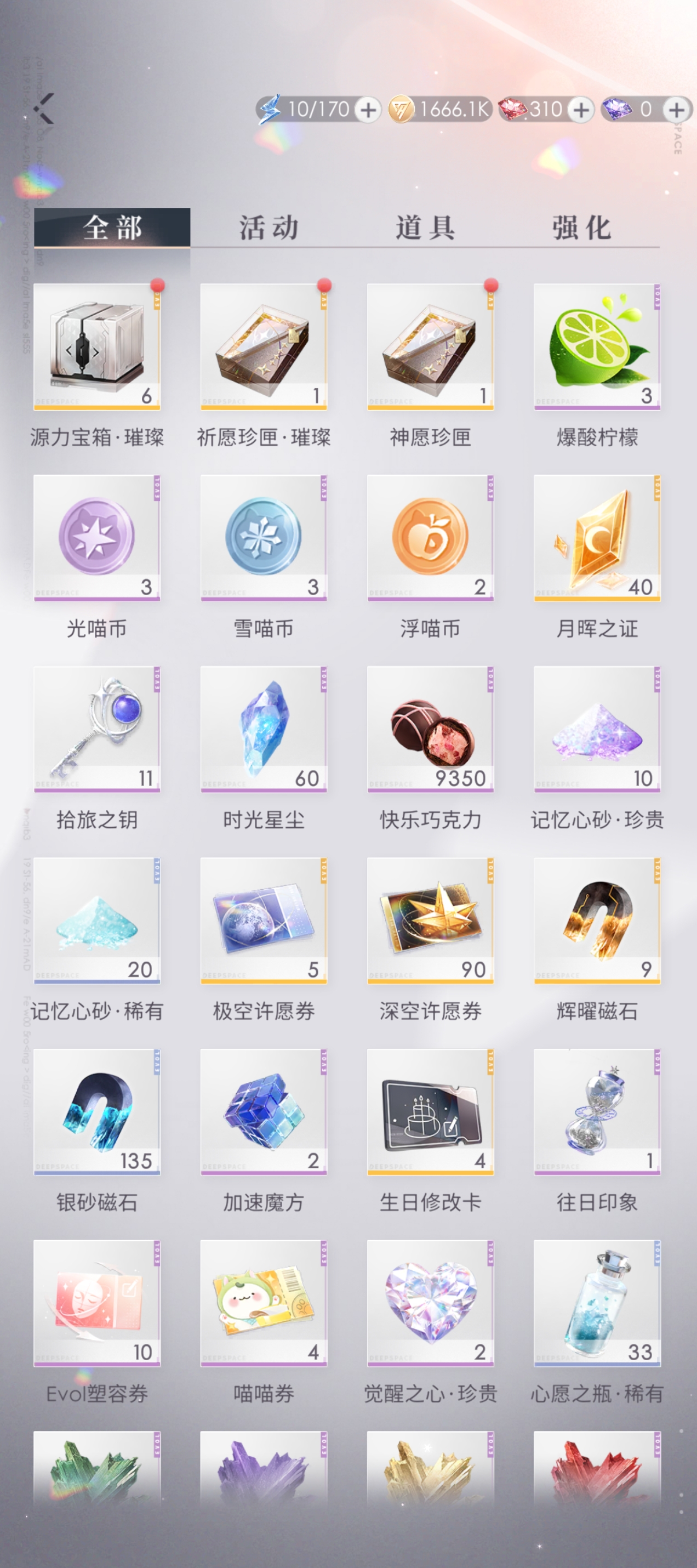697x1568 pixels.
Task: Switch to the 强化 tab
Action: [x=581, y=228]
